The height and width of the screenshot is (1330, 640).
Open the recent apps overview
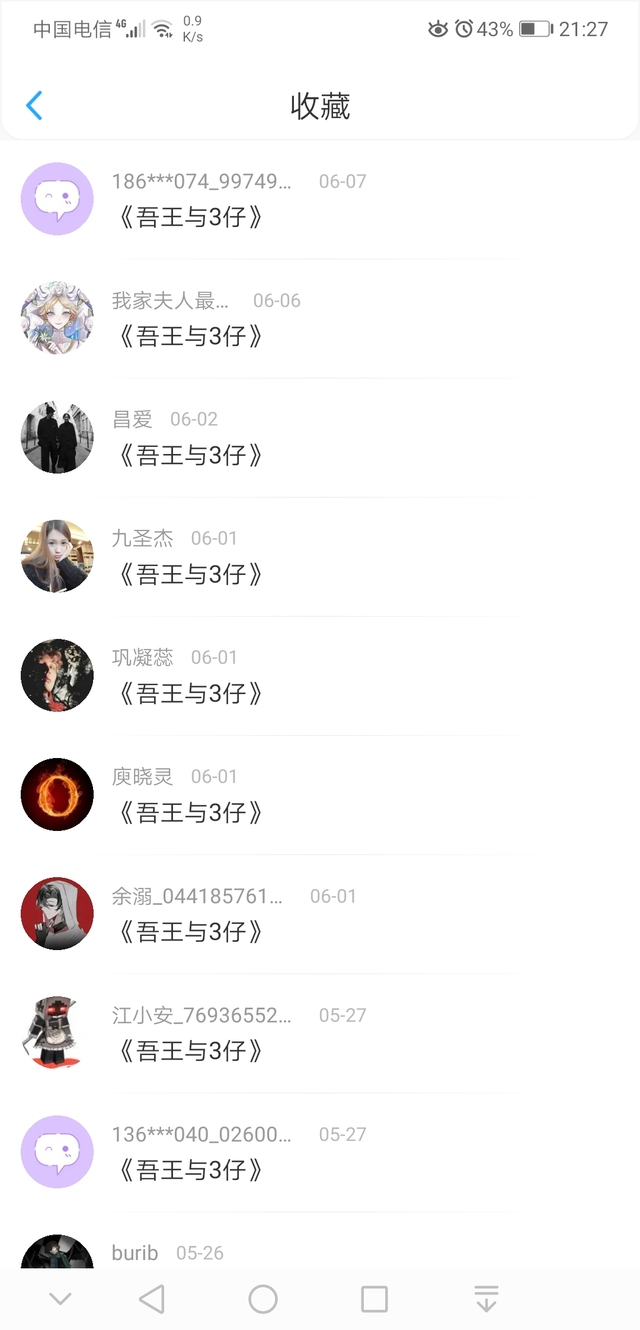tap(374, 1299)
